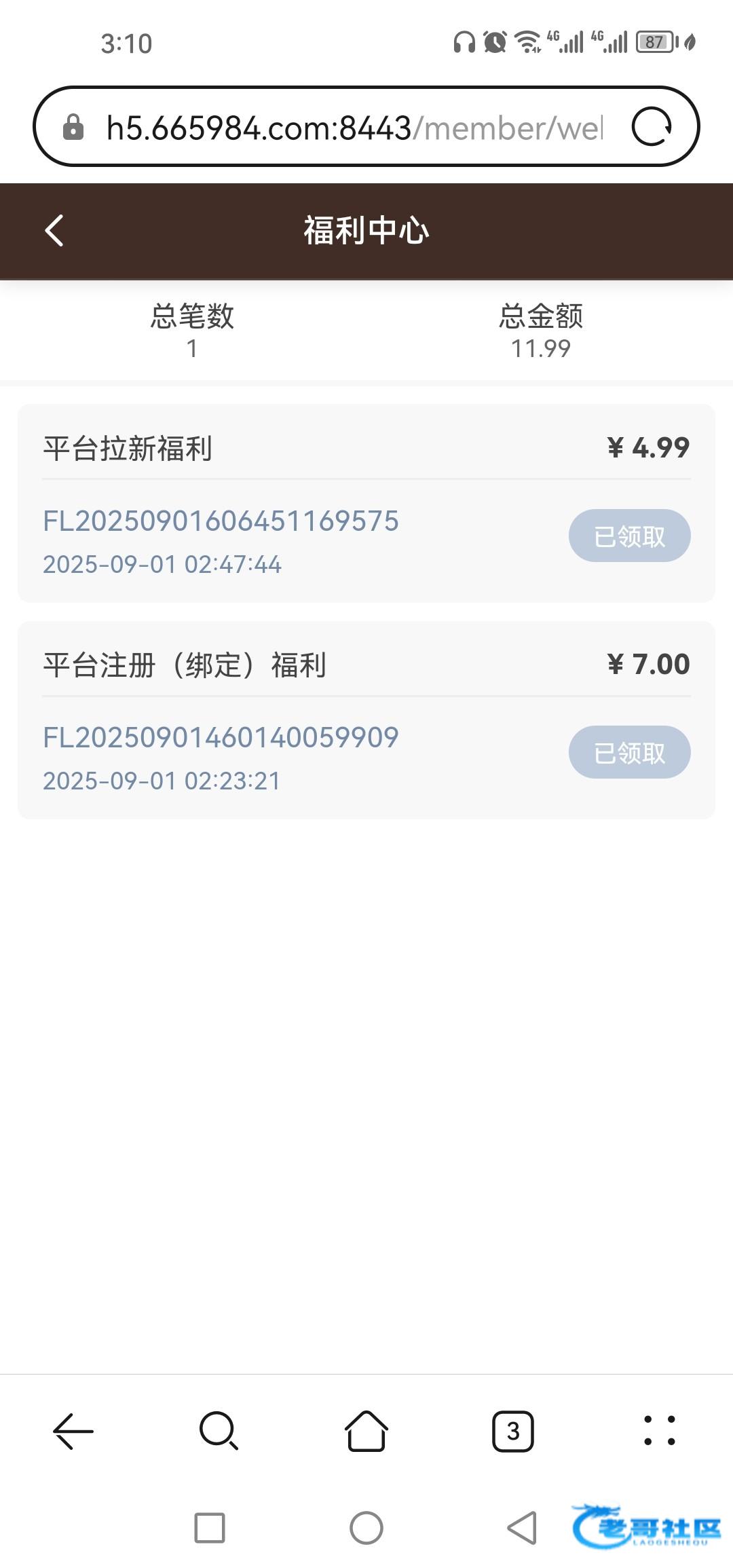Tap 已领取 button for 平台注册（绑定）福利
The height and width of the screenshot is (1568, 733).
629,752
